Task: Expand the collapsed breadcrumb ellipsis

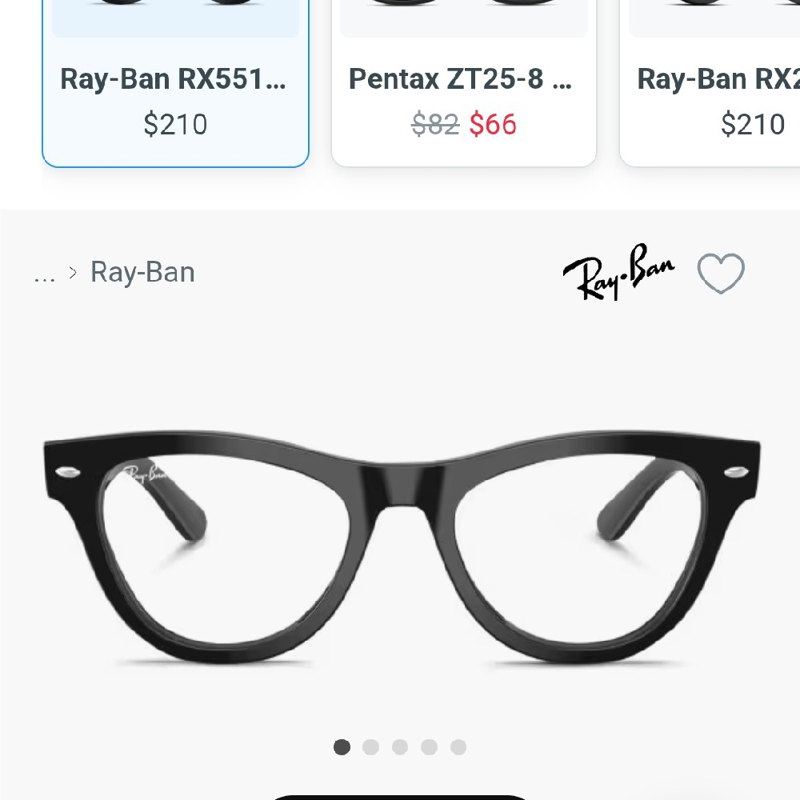Action: pyautogui.click(x=44, y=273)
